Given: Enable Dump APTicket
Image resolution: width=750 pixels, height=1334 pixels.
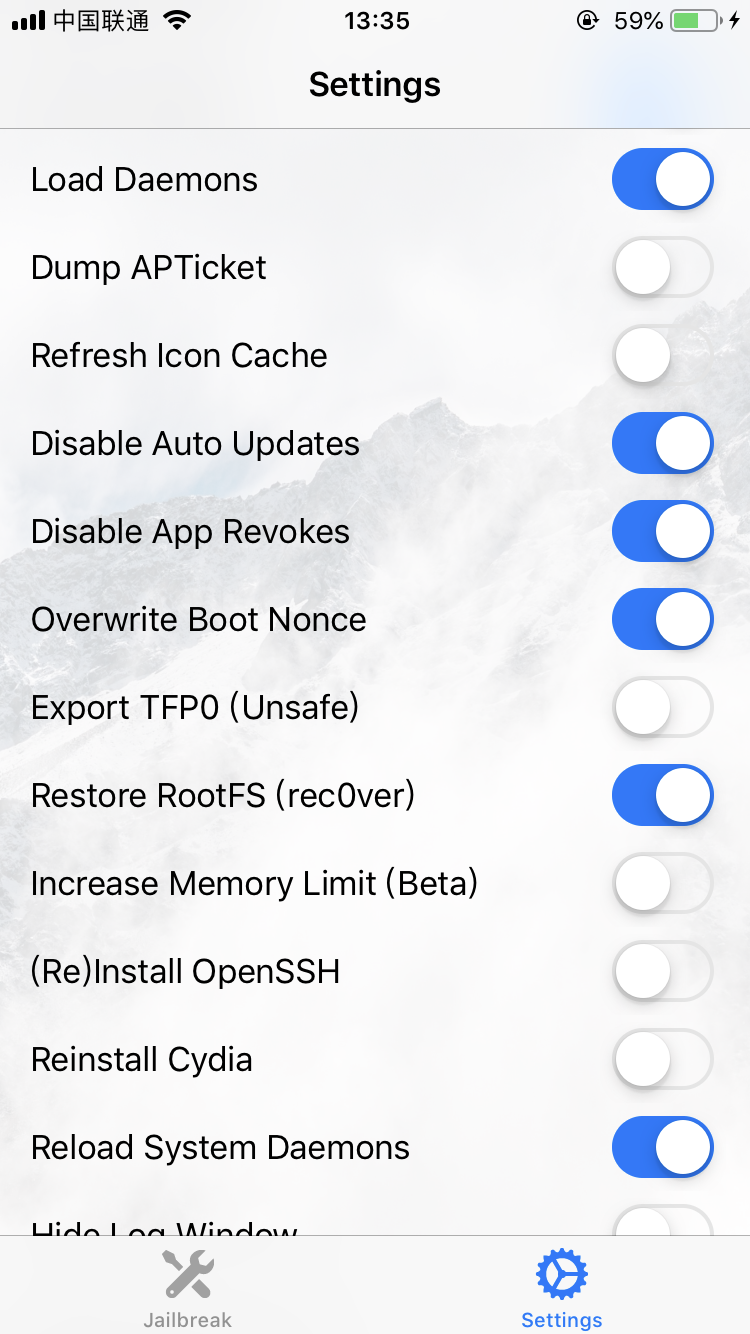Looking at the screenshot, I should tap(663, 267).
